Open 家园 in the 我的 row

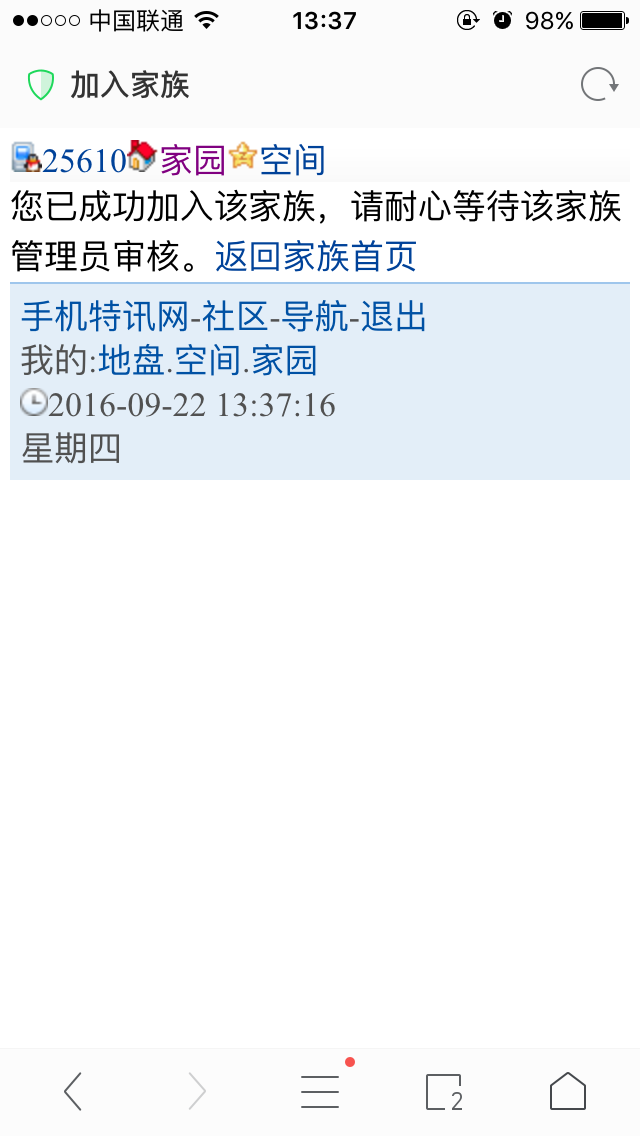(x=284, y=360)
